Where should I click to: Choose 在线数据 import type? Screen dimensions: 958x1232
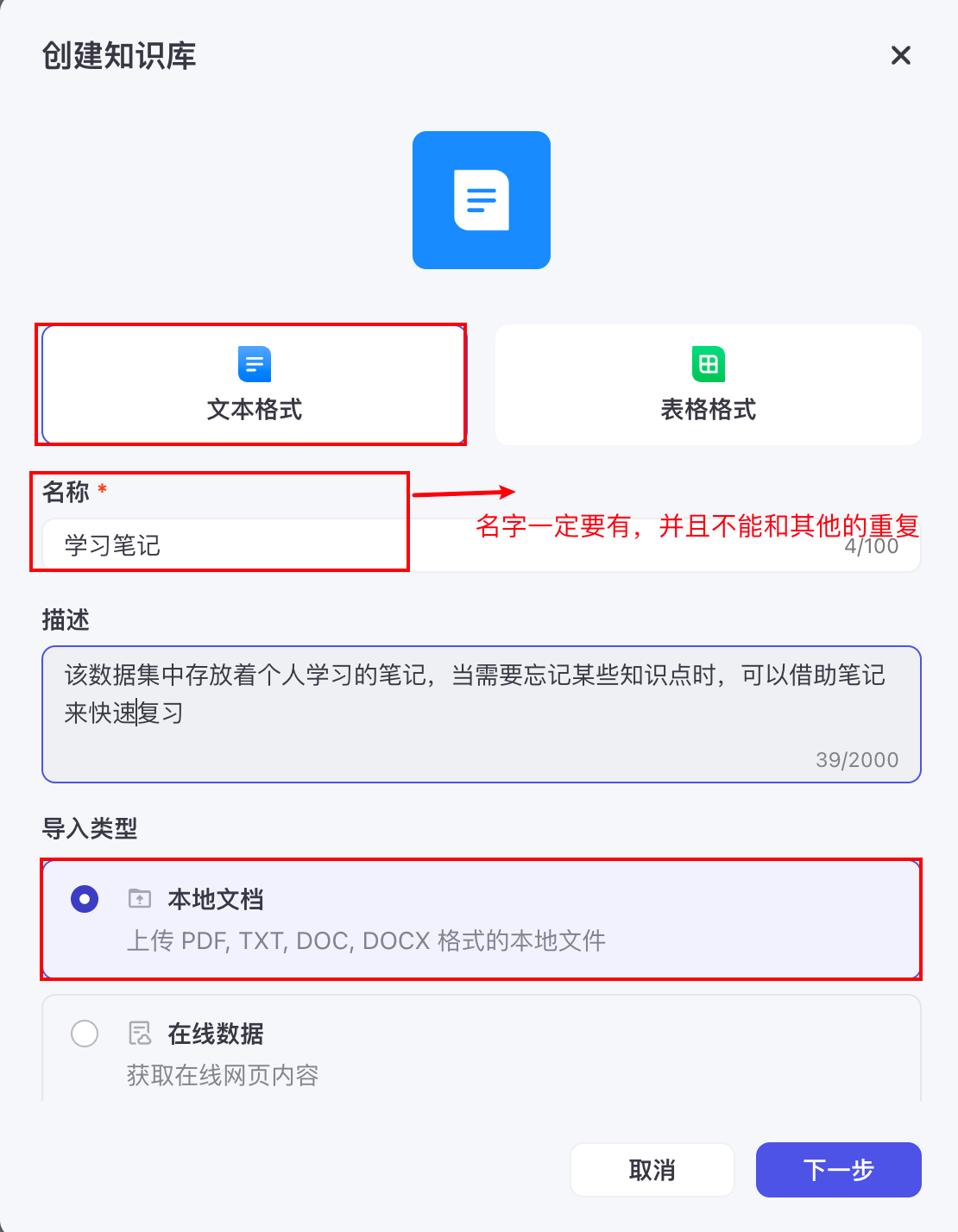tap(85, 1034)
